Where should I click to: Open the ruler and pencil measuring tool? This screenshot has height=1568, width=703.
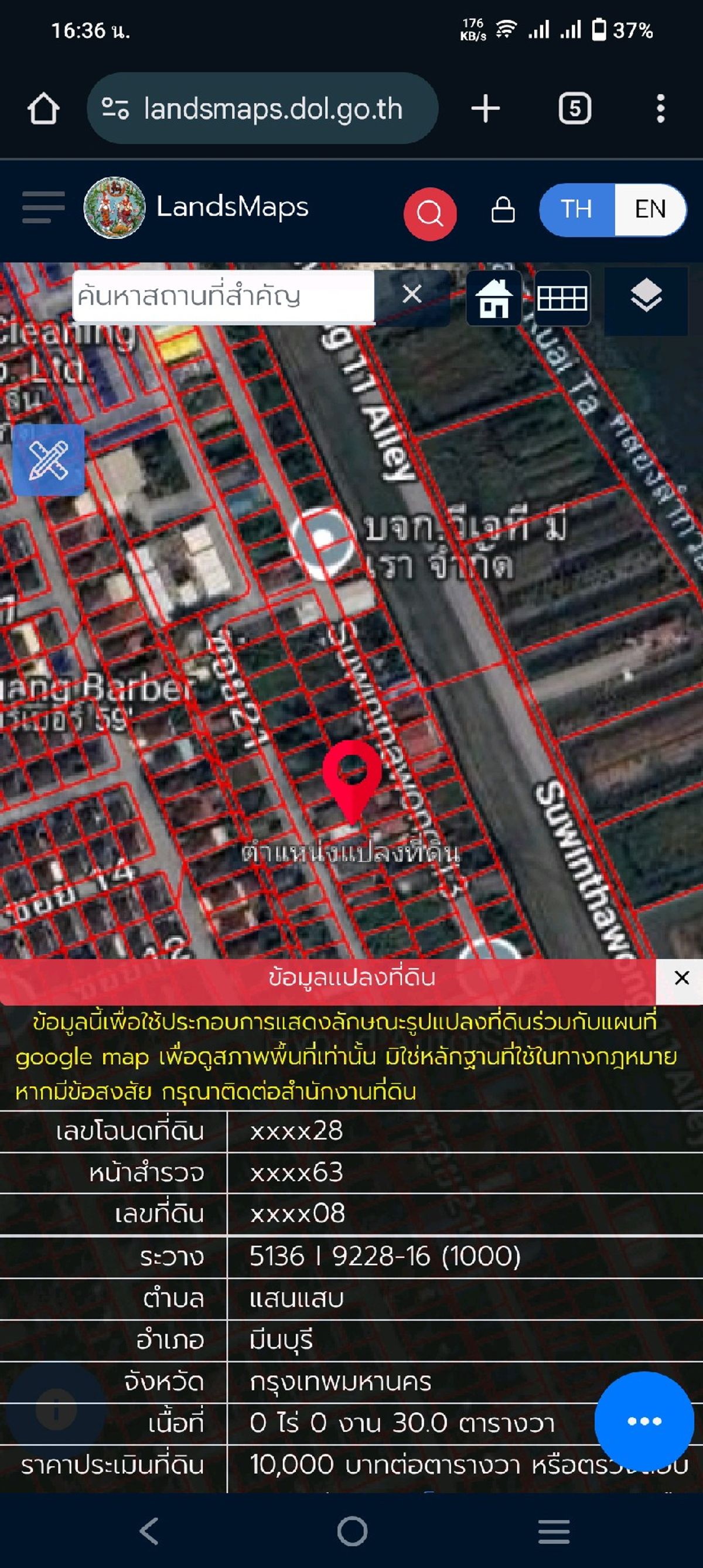(x=48, y=460)
